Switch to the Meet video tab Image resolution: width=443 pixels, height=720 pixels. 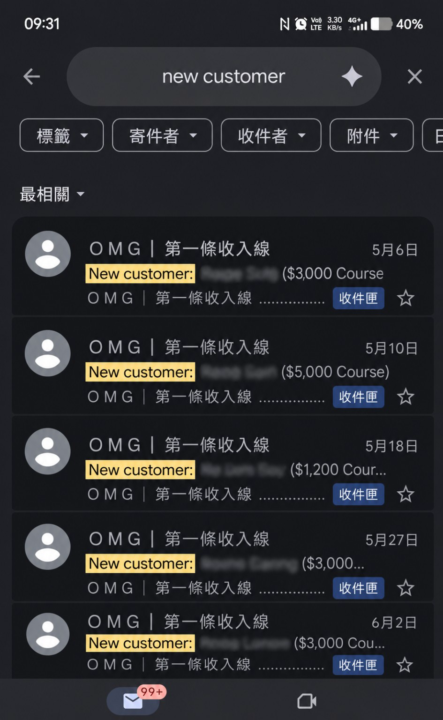(307, 701)
